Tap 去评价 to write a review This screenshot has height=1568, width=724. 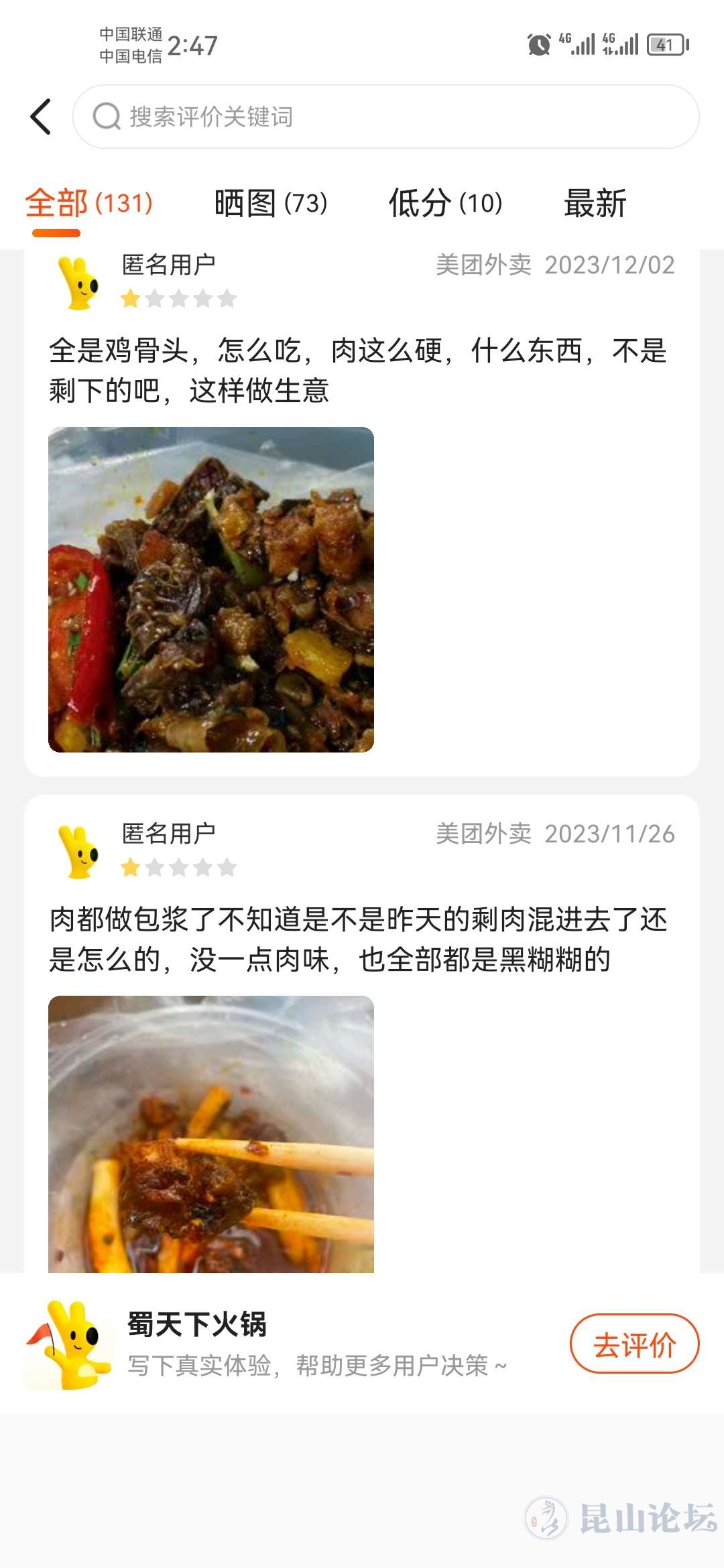tap(634, 1344)
